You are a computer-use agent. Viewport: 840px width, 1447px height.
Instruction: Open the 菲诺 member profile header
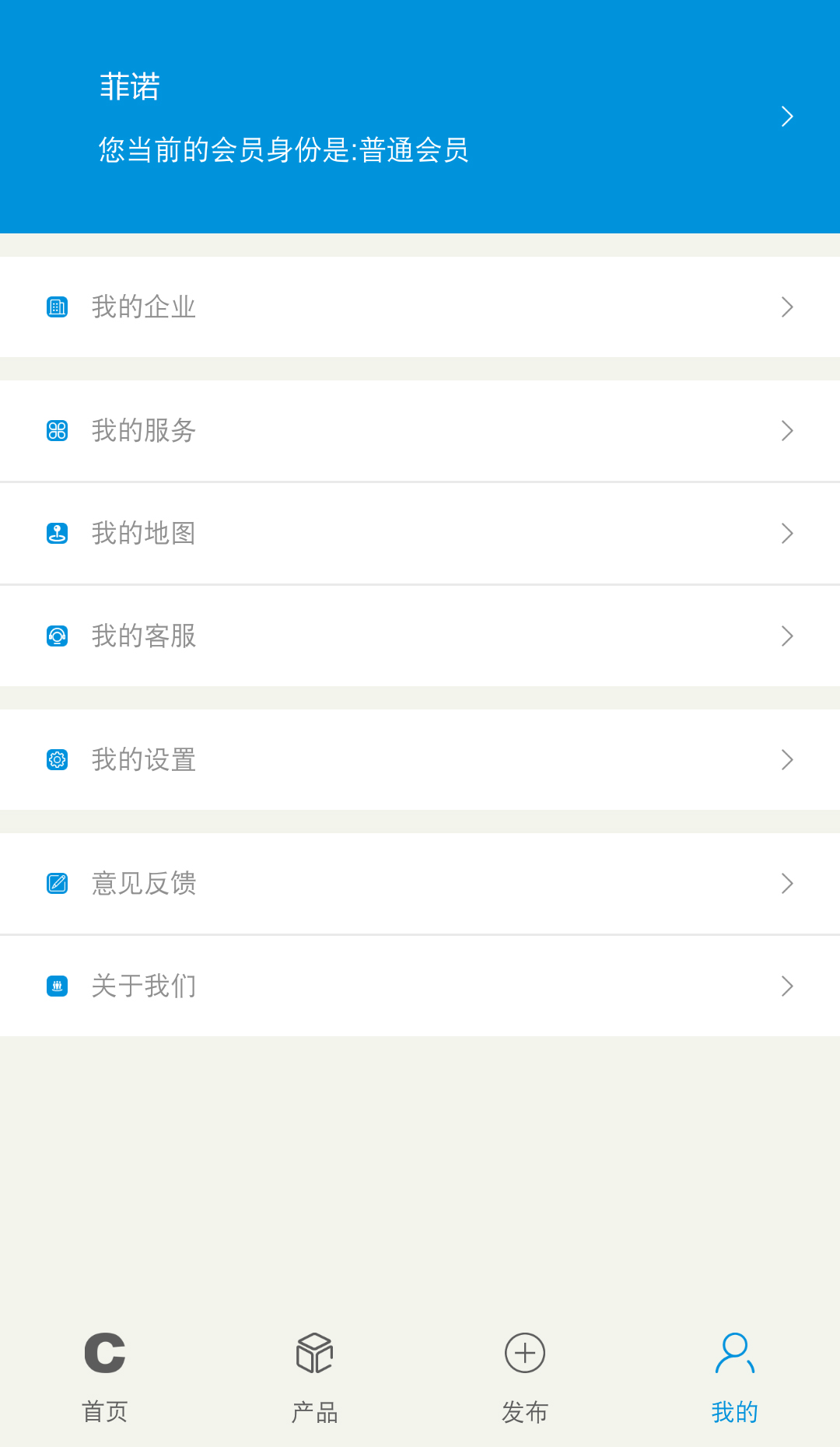coord(420,117)
